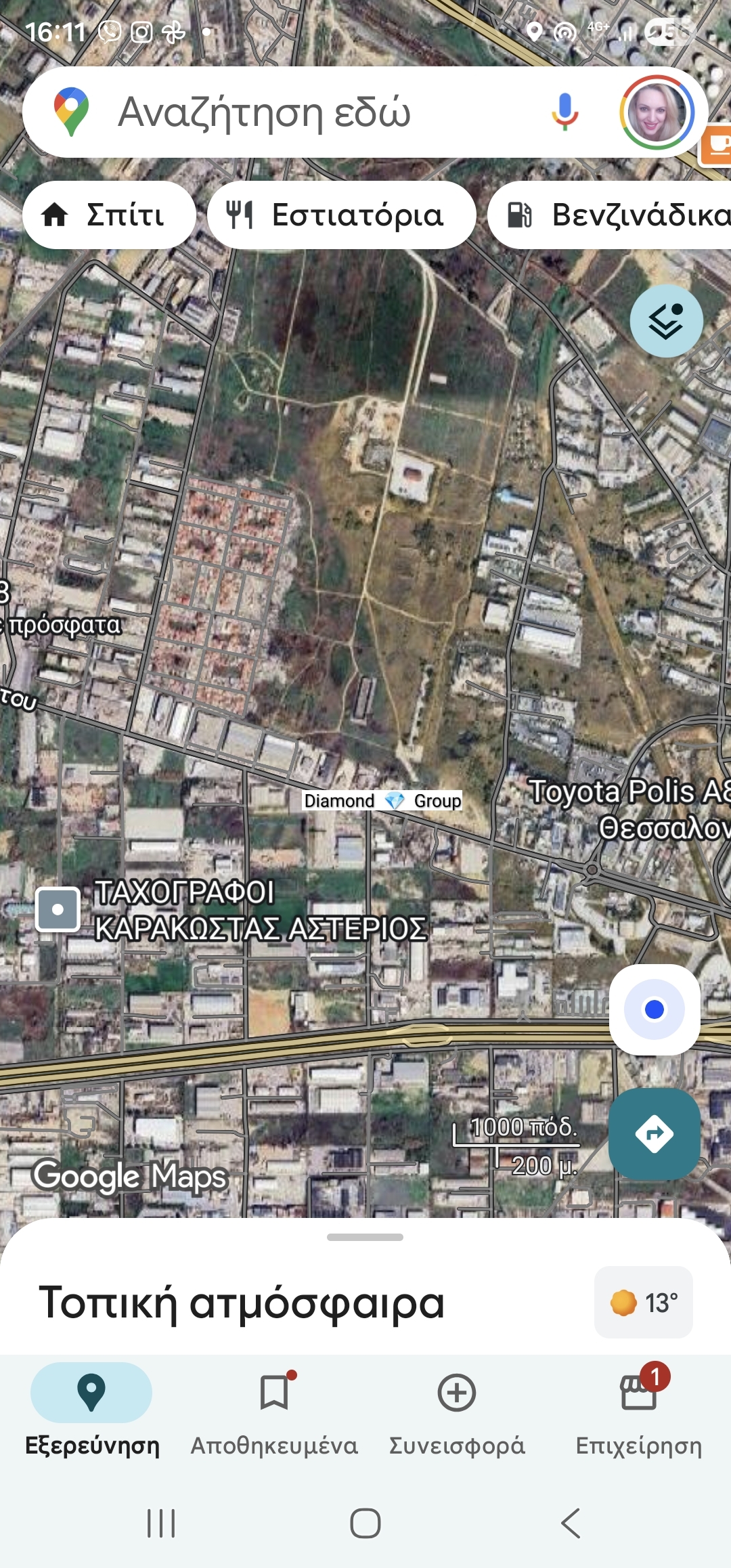Open directions with the arrow button
The image size is (731, 1568).
(654, 1133)
